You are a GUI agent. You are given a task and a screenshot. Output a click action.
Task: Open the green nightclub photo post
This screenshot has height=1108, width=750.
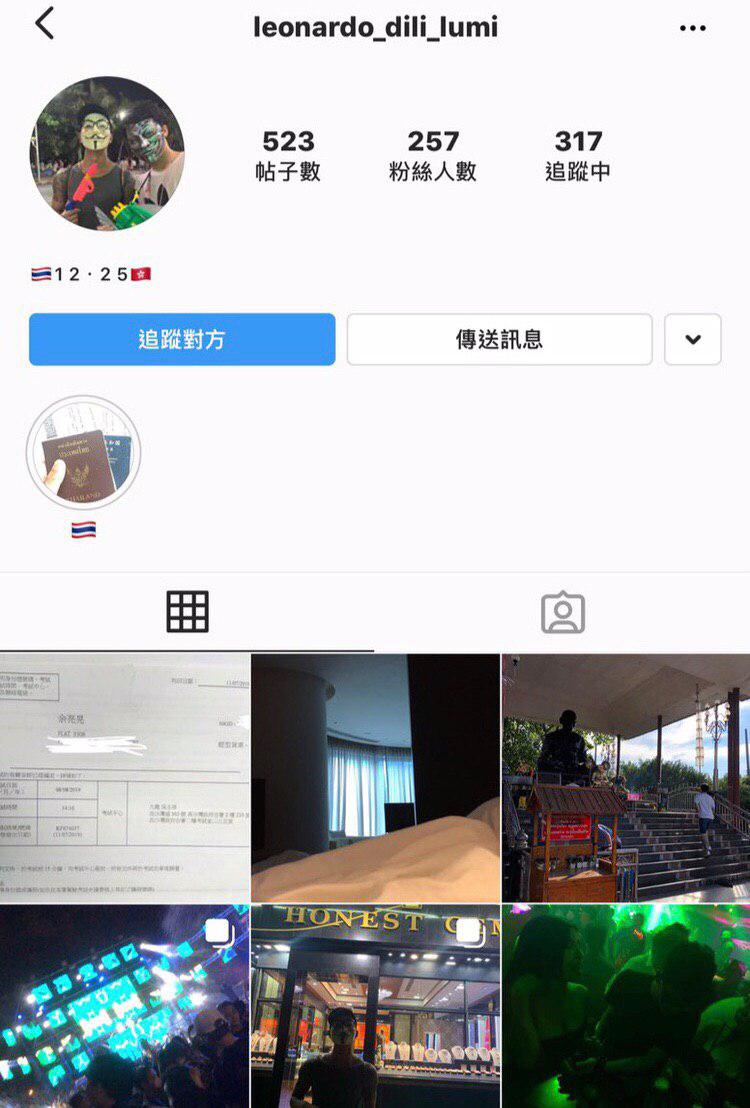pyautogui.click(x=626, y=1005)
